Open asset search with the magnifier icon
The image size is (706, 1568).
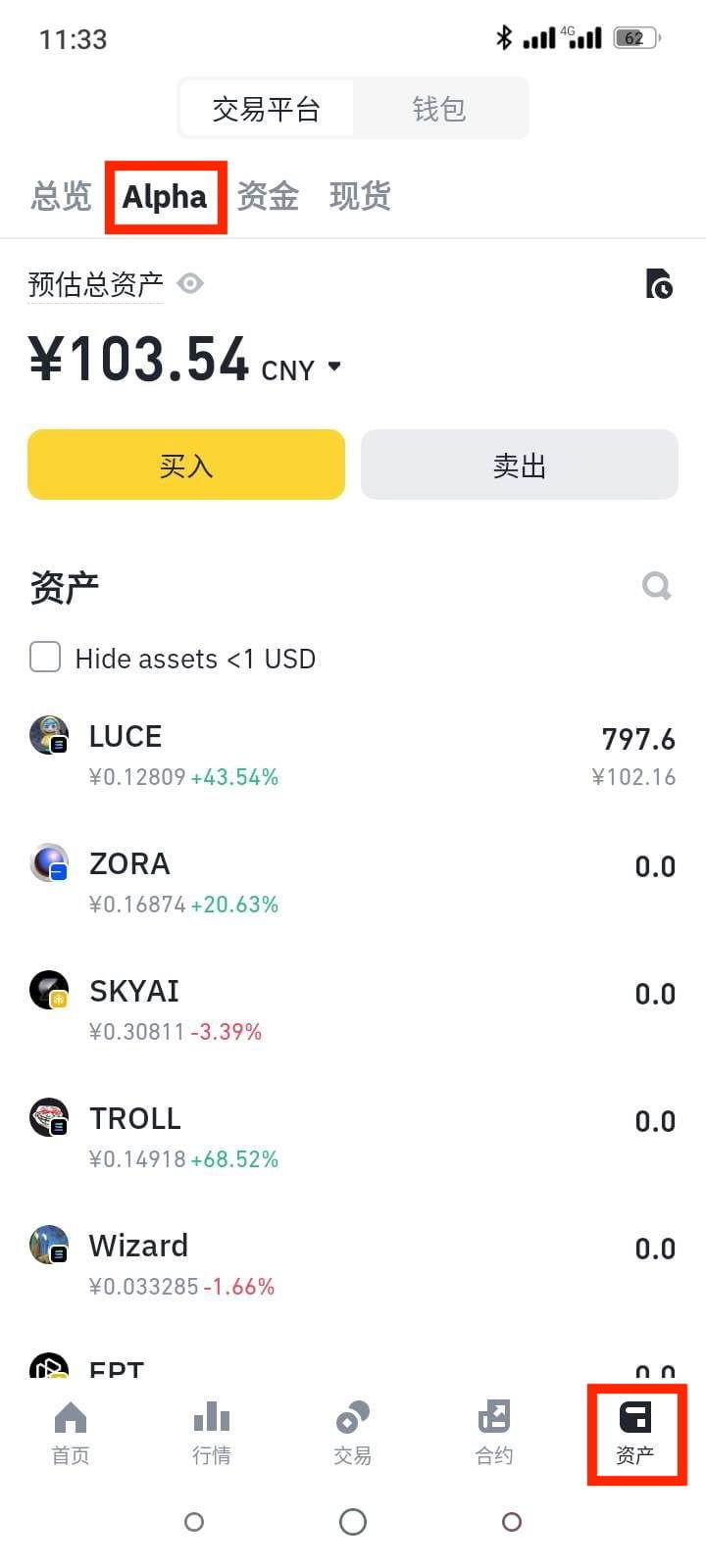click(x=656, y=585)
